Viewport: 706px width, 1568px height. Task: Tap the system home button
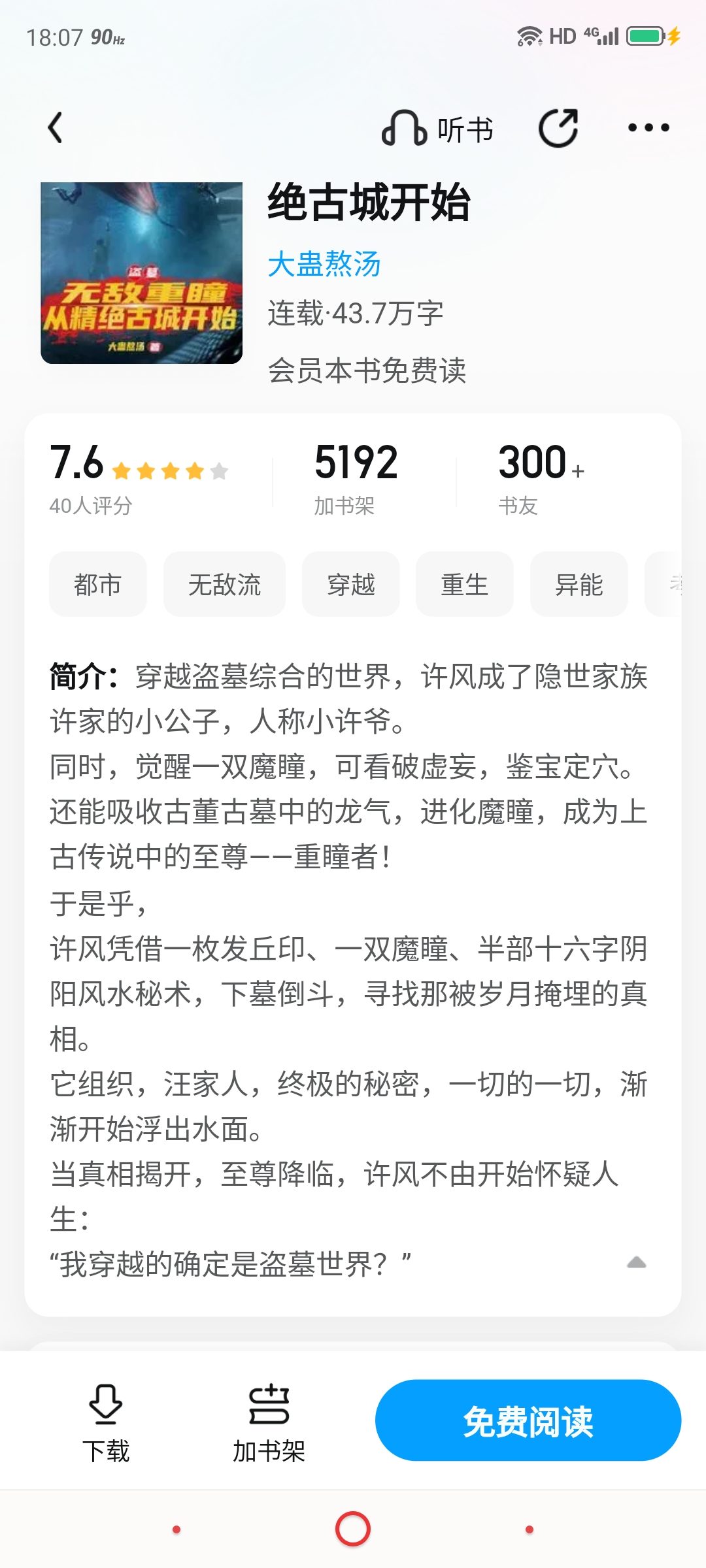[x=352, y=1529]
